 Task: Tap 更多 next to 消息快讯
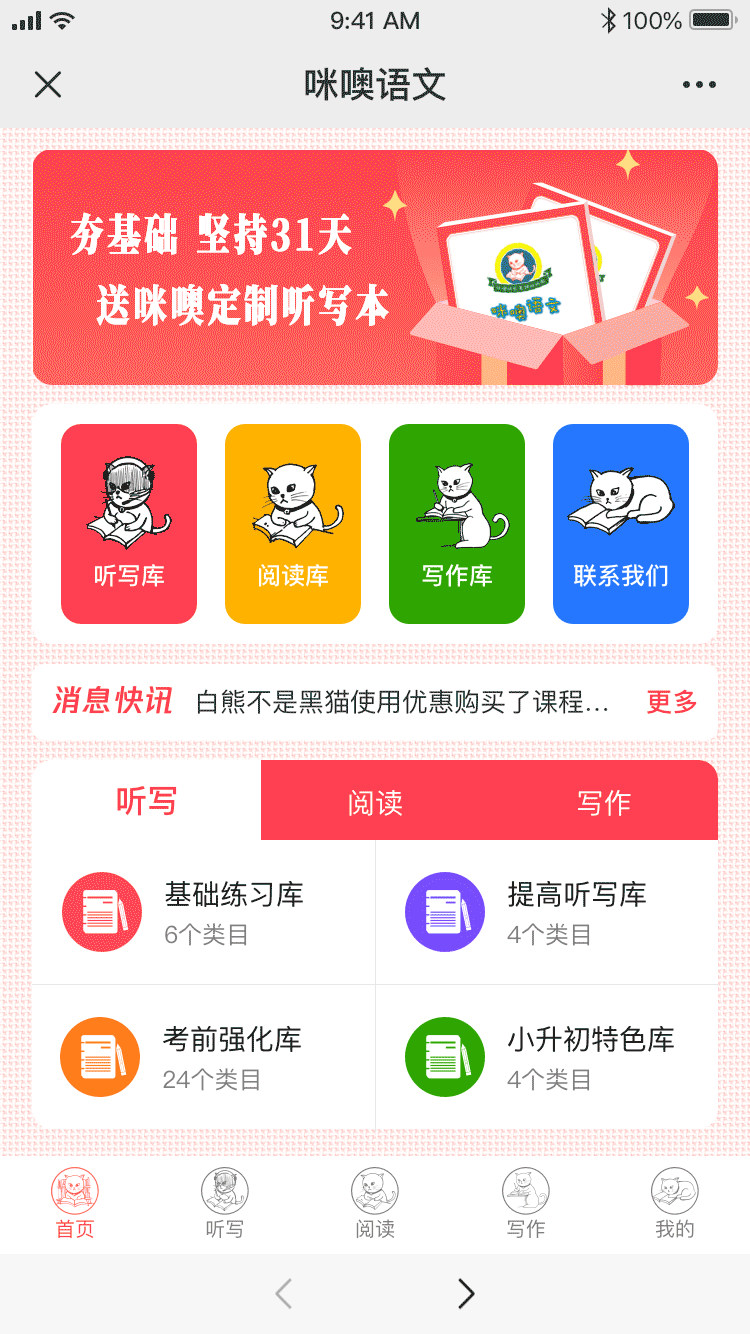672,702
